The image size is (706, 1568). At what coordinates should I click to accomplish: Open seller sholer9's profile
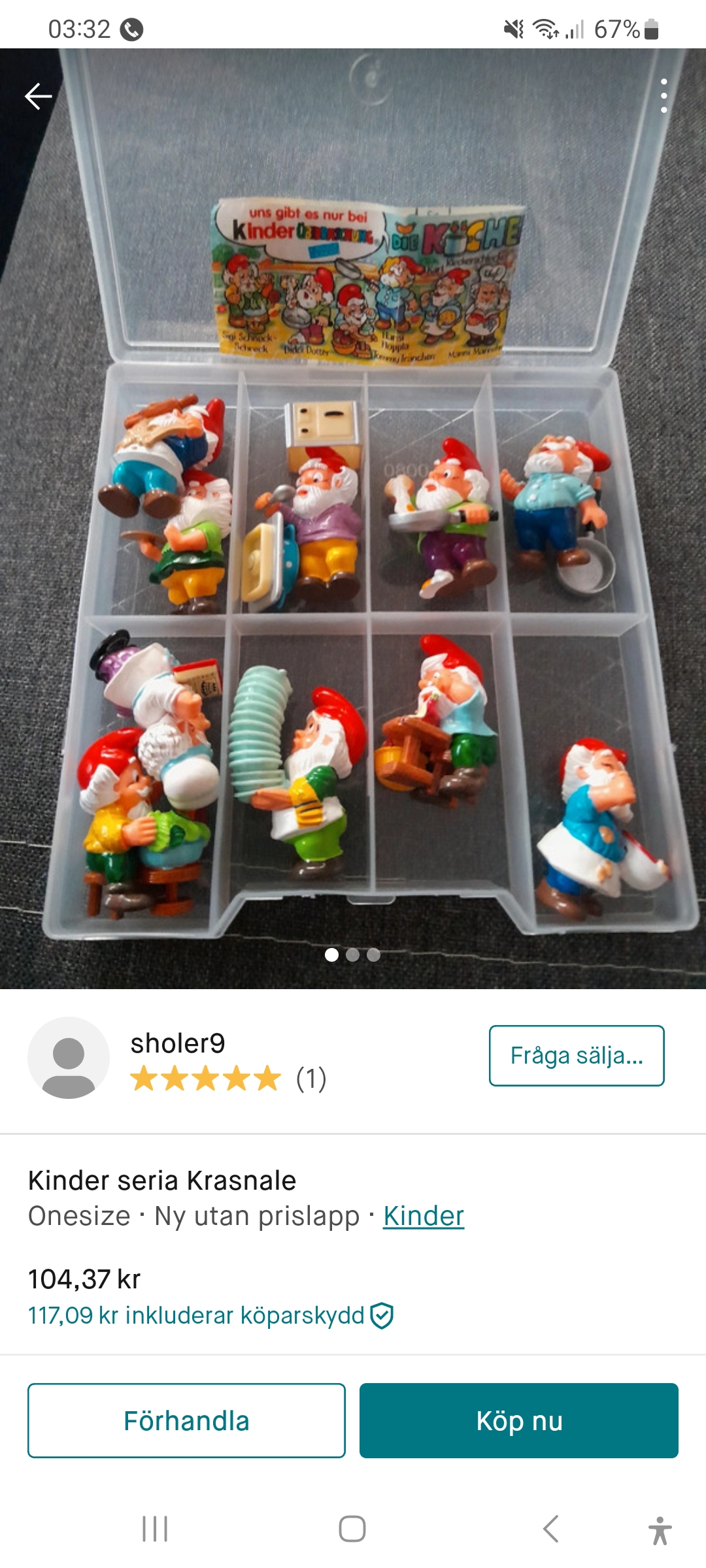click(177, 1044)
